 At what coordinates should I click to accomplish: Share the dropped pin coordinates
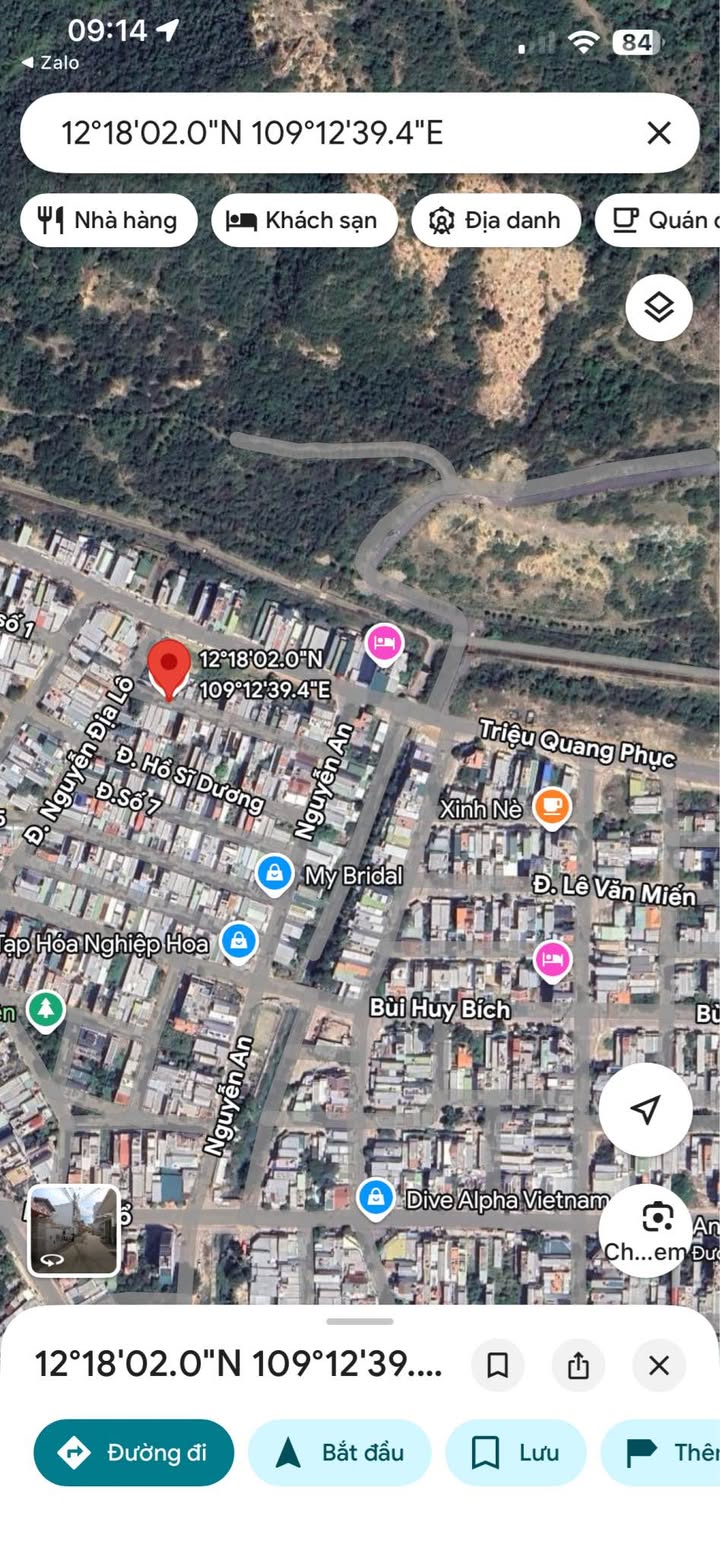(x=578, y=1365)
